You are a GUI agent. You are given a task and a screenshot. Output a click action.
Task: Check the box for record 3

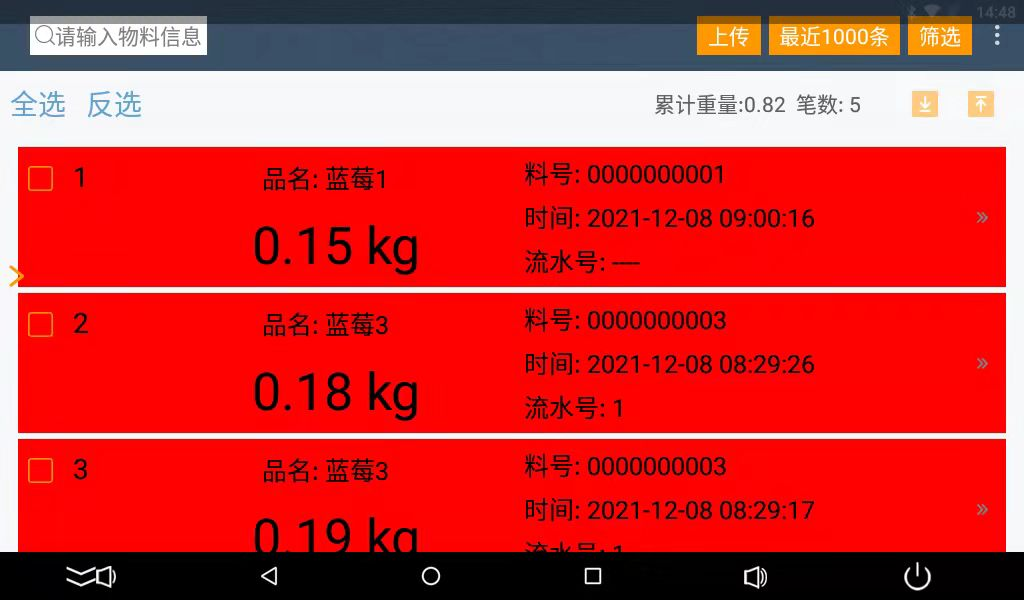click(x=40, y=470)
